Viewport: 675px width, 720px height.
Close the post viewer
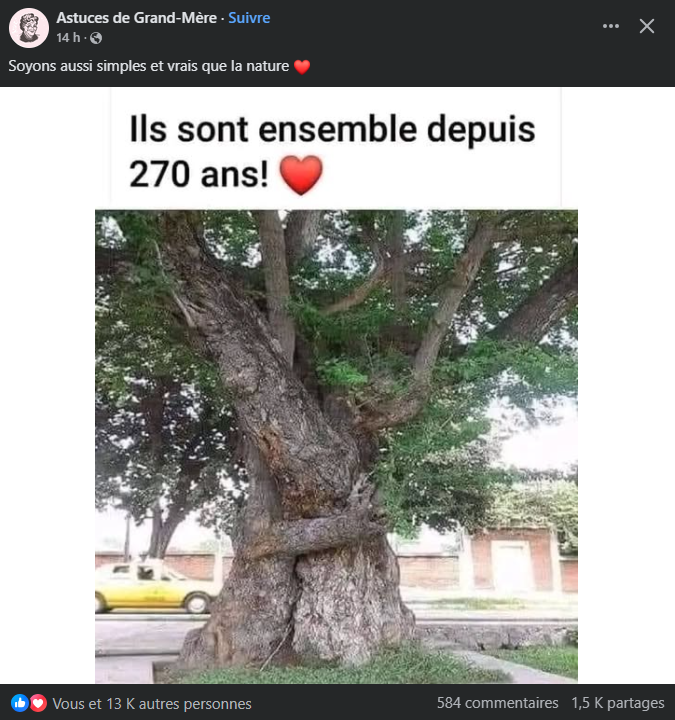(x=647, y=26)
